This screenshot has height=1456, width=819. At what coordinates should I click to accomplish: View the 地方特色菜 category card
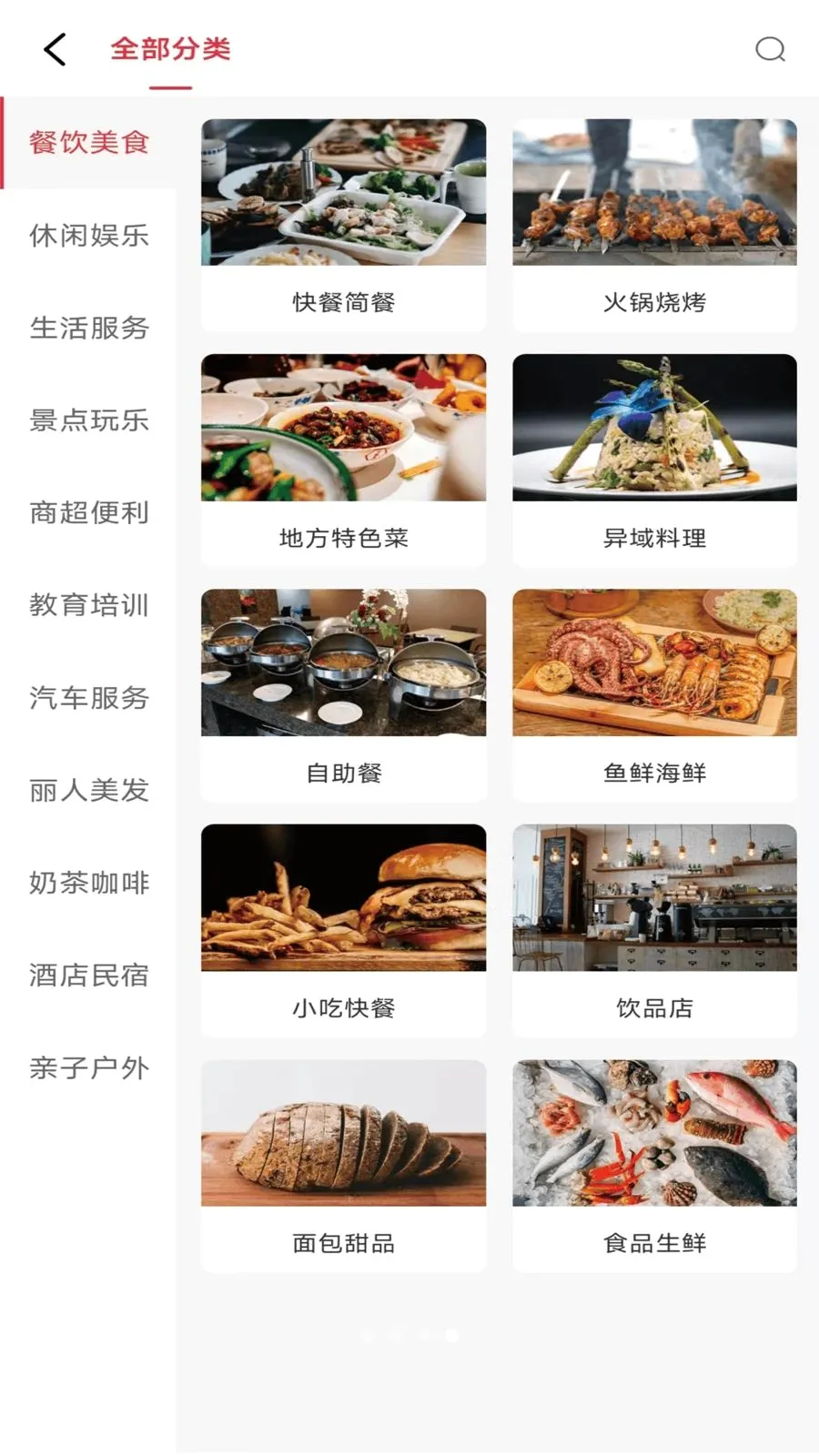tap(343, 460)
